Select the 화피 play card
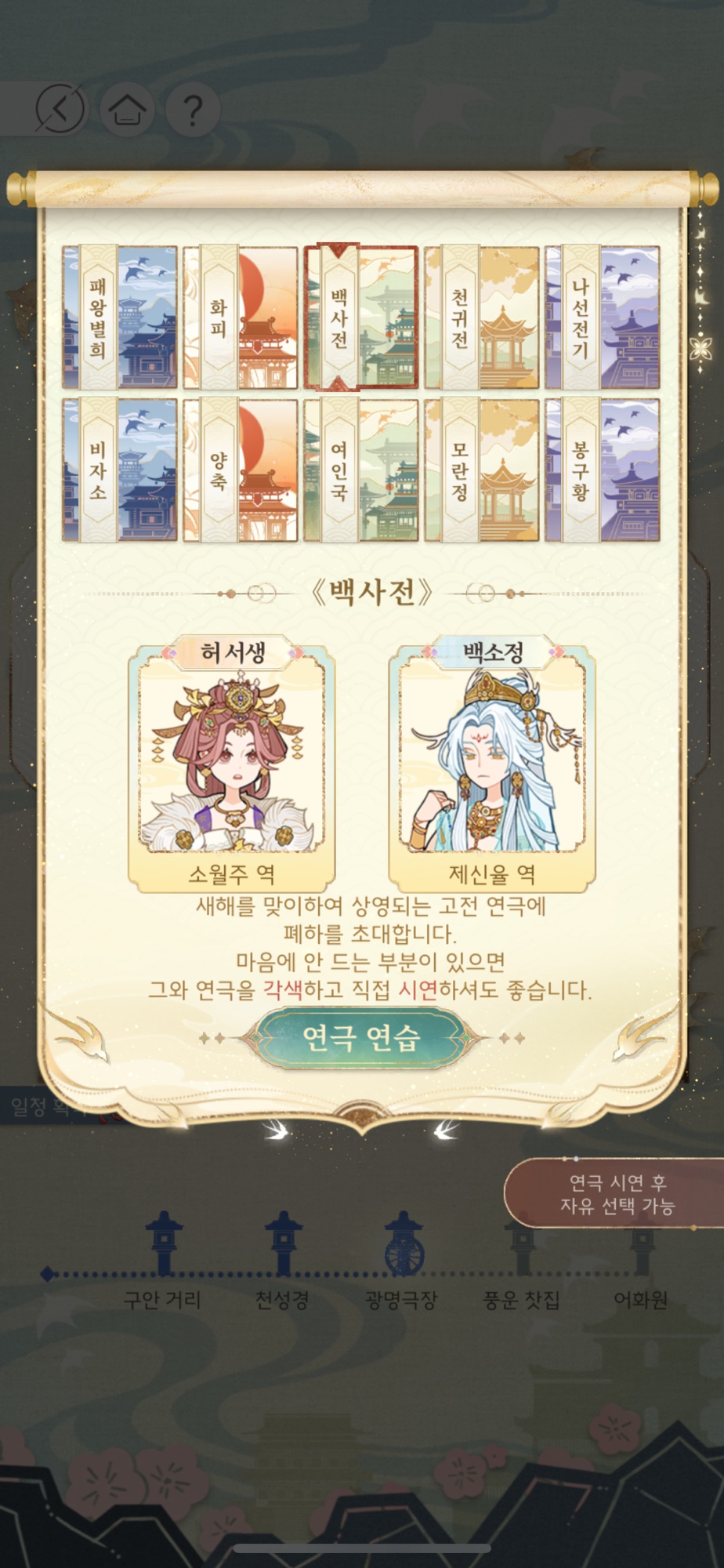Viewport: 724px width, 1568px height. [241, 318]
